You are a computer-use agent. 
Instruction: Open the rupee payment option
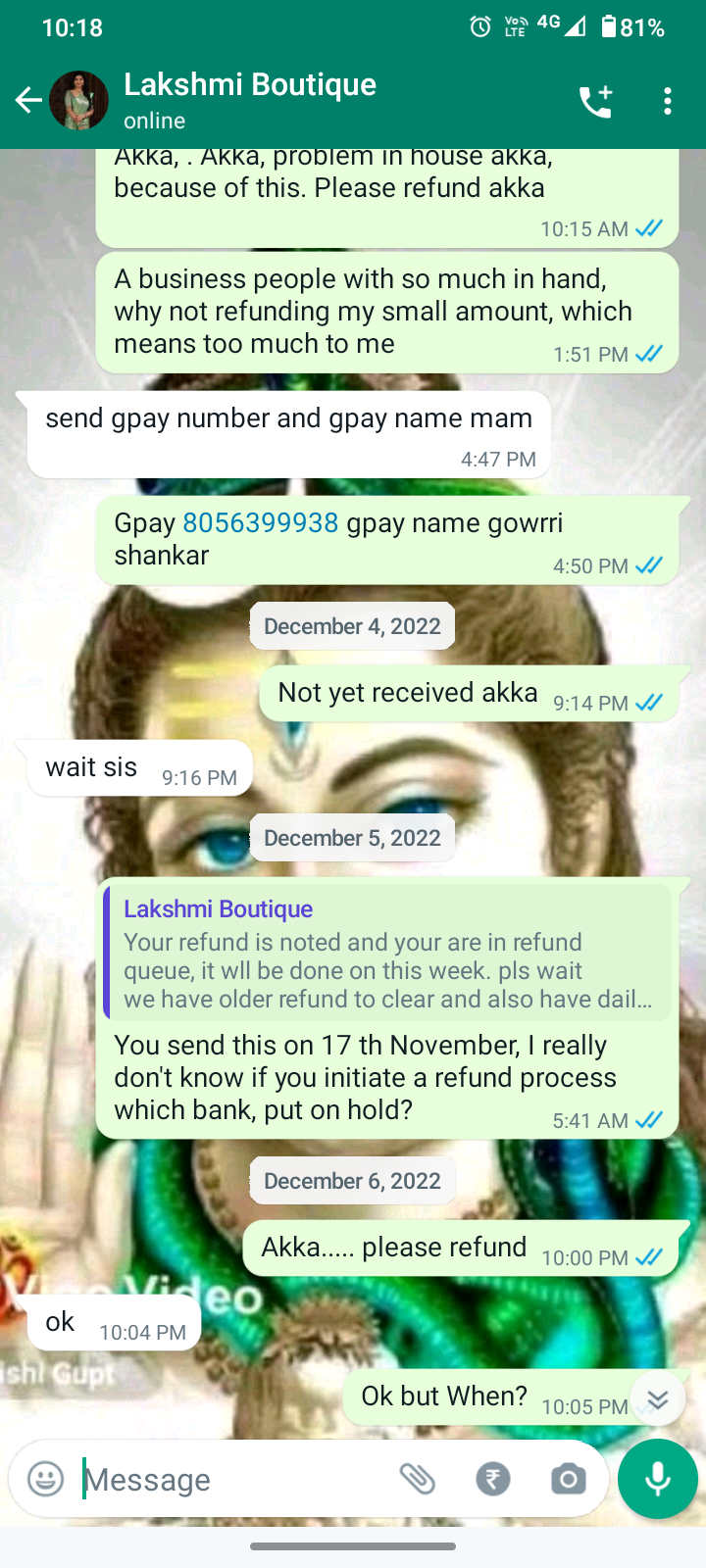pyautogui.click(x=493, y=1479)
